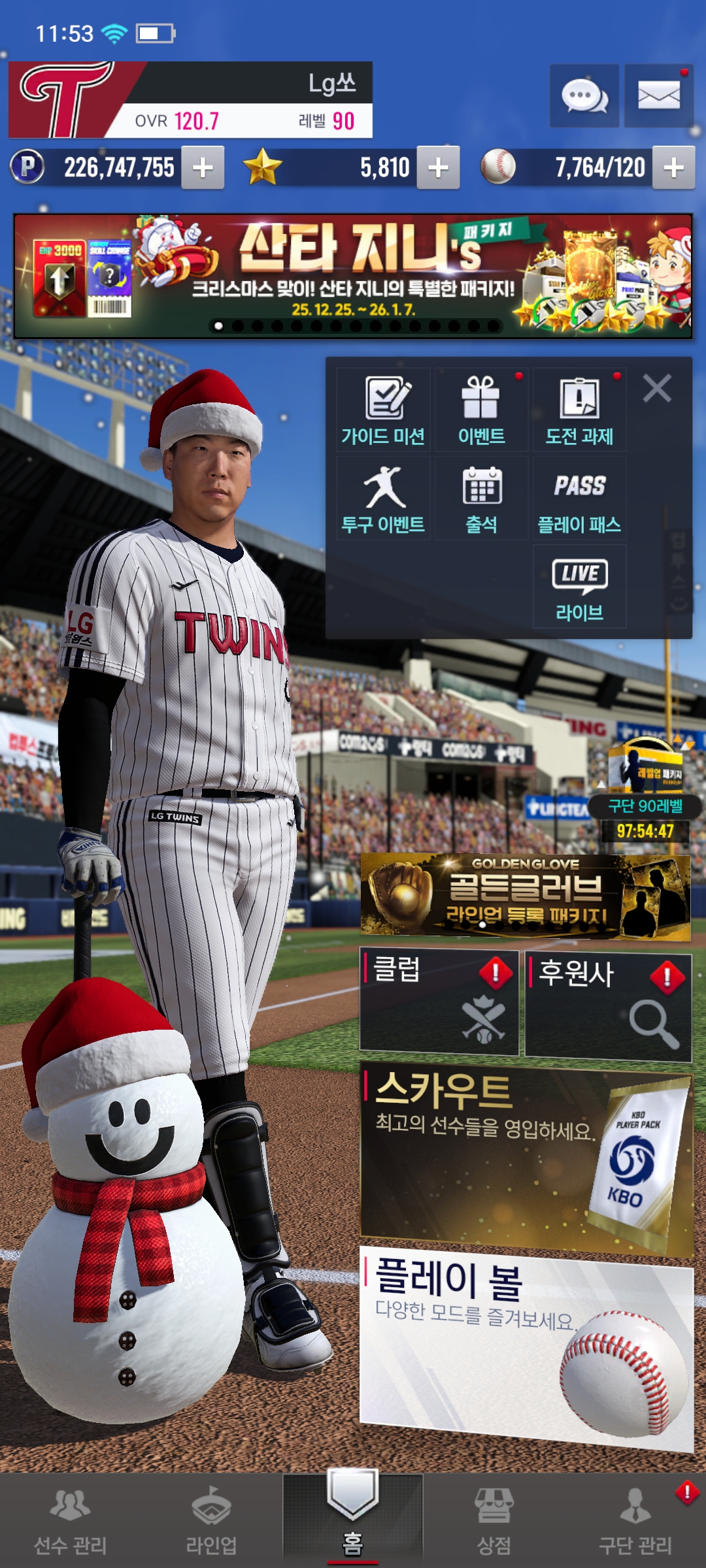Open 가이드 미션

coord(383,410)
